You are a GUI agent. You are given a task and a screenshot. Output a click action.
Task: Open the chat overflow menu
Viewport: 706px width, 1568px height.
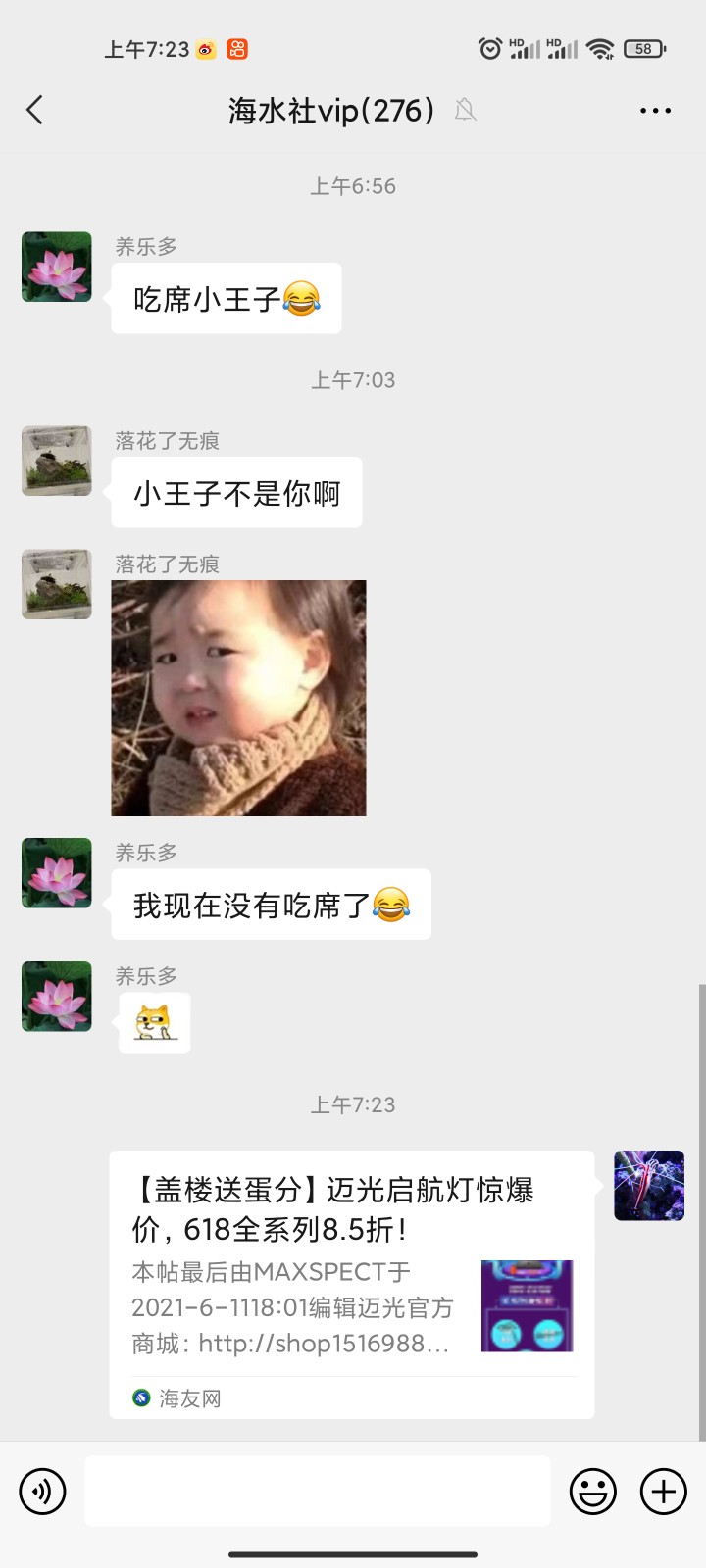point(655,111)
